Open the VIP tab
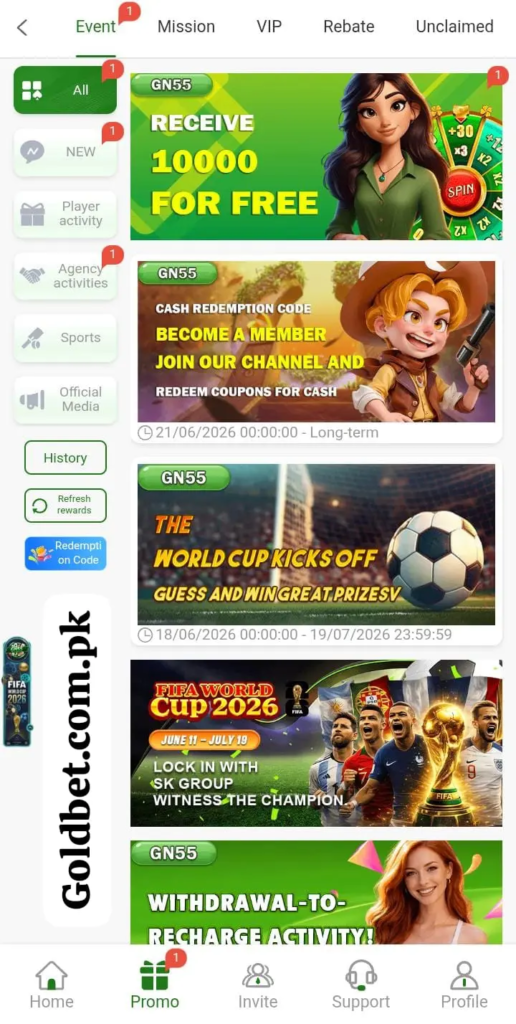 pyautogui.click(x=269, y=27)
